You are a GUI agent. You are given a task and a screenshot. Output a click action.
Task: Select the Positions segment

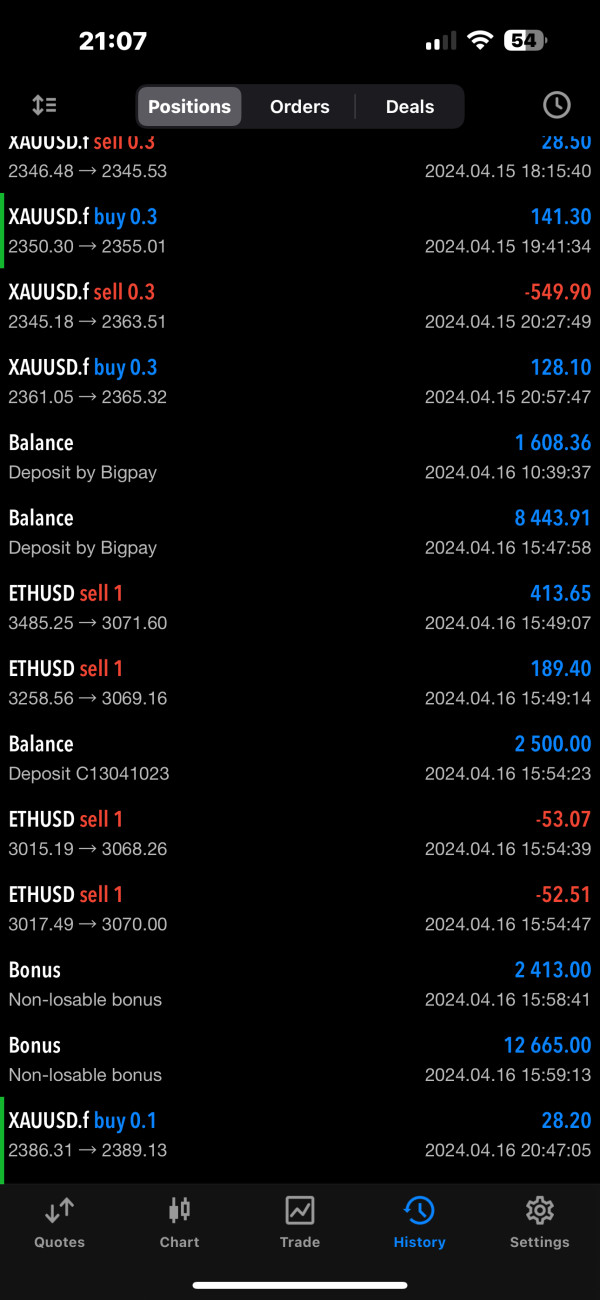(x=189, y=106)
